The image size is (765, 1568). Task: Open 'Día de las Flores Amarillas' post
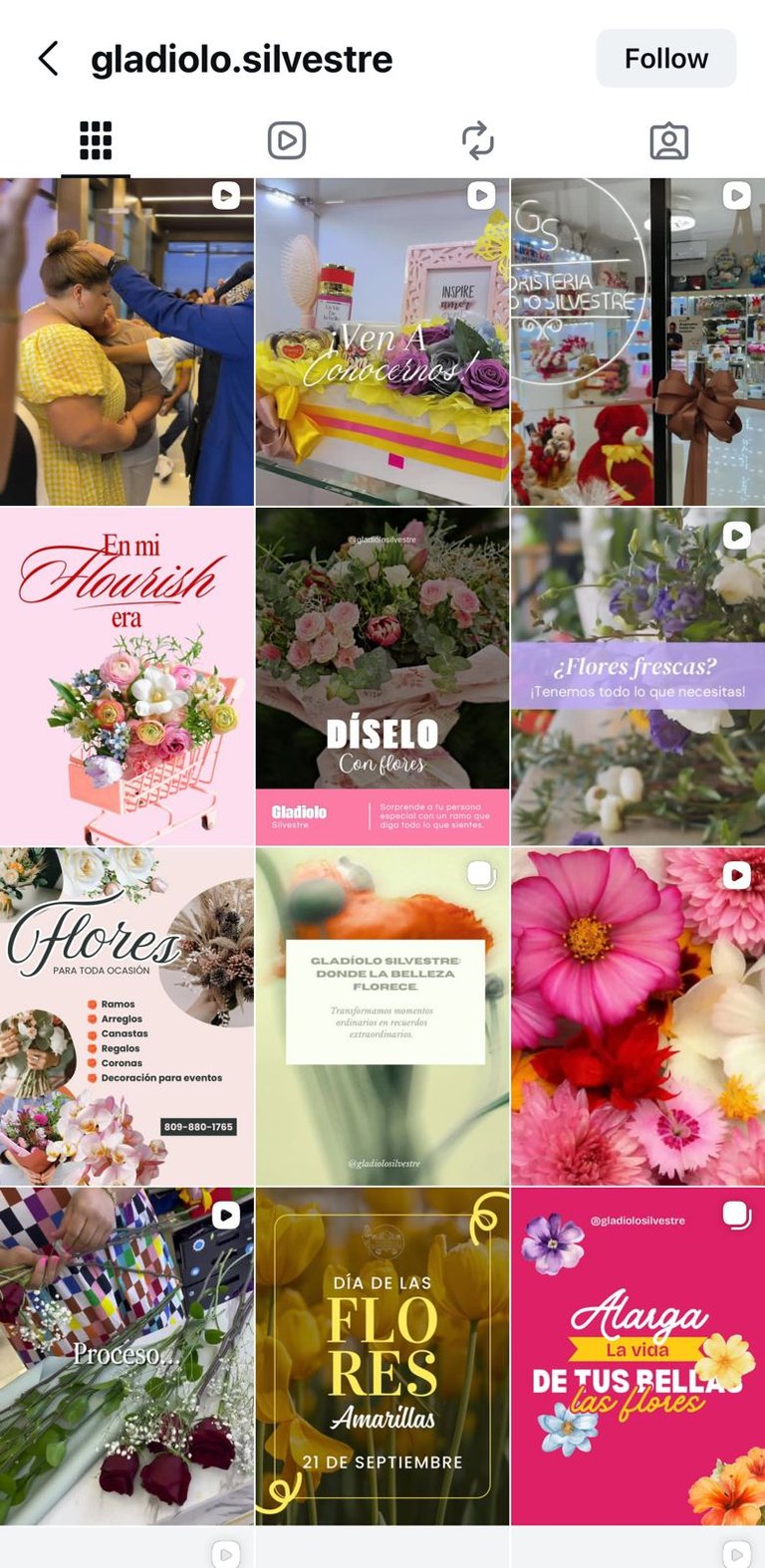(382, 1356)
